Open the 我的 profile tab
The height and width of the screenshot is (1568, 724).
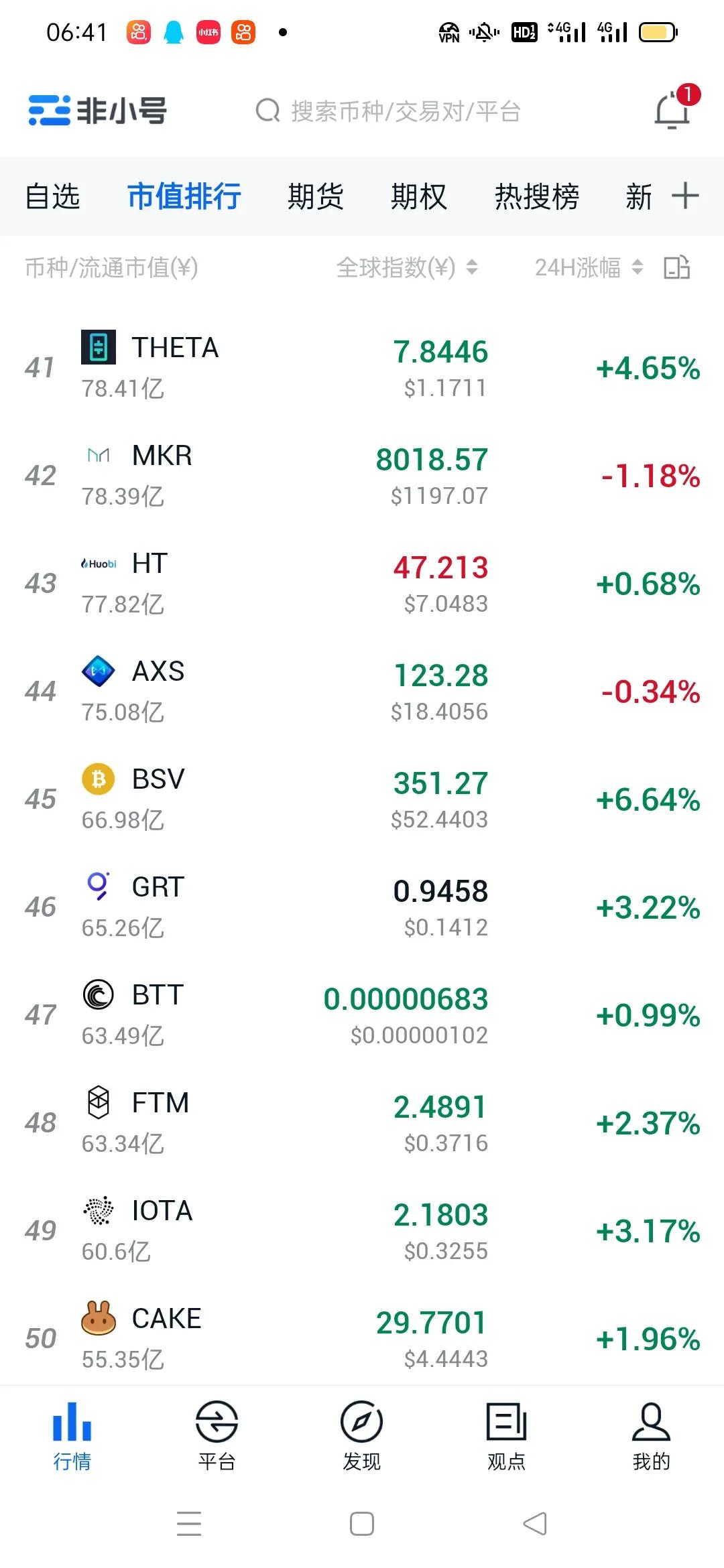[x=651, y=1434]
